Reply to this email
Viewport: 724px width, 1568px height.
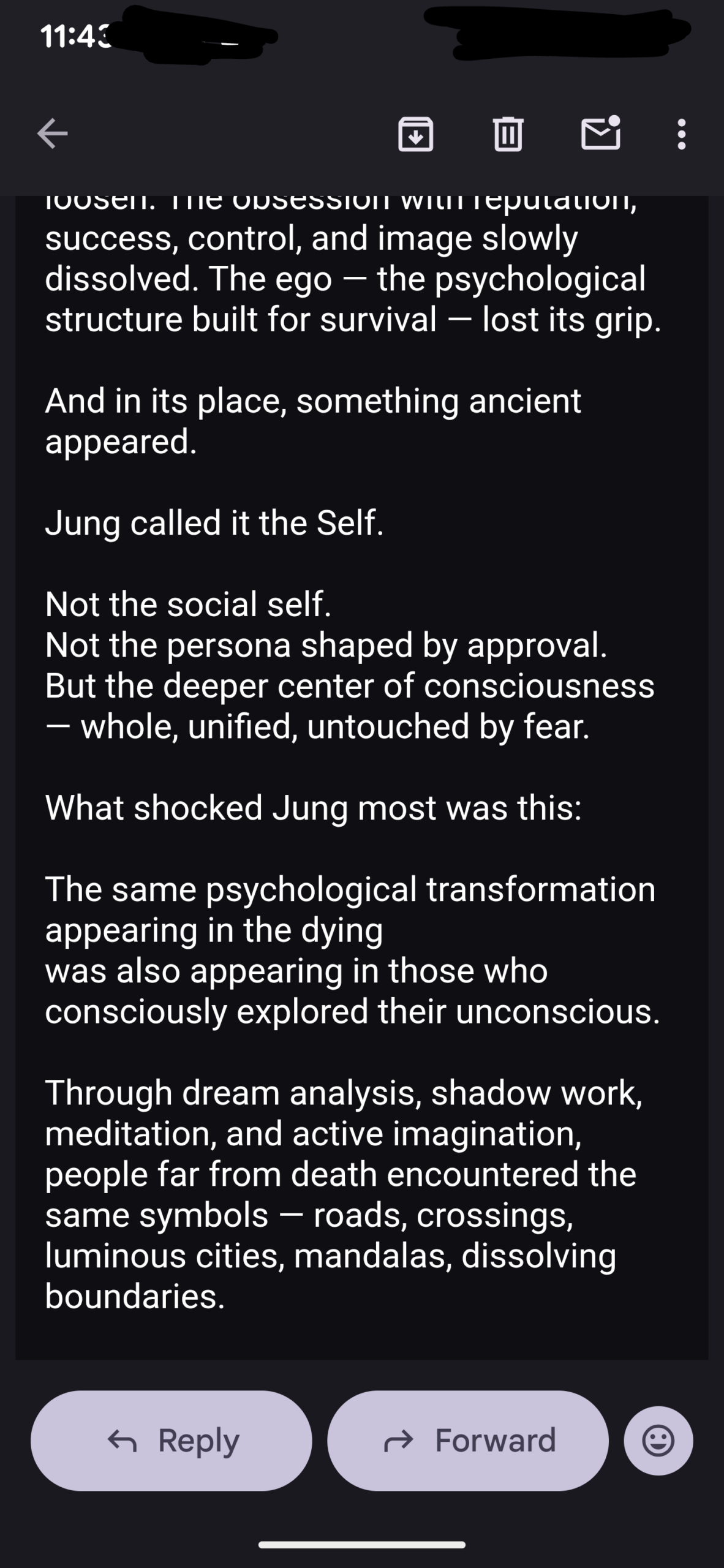coord(172,1441)
